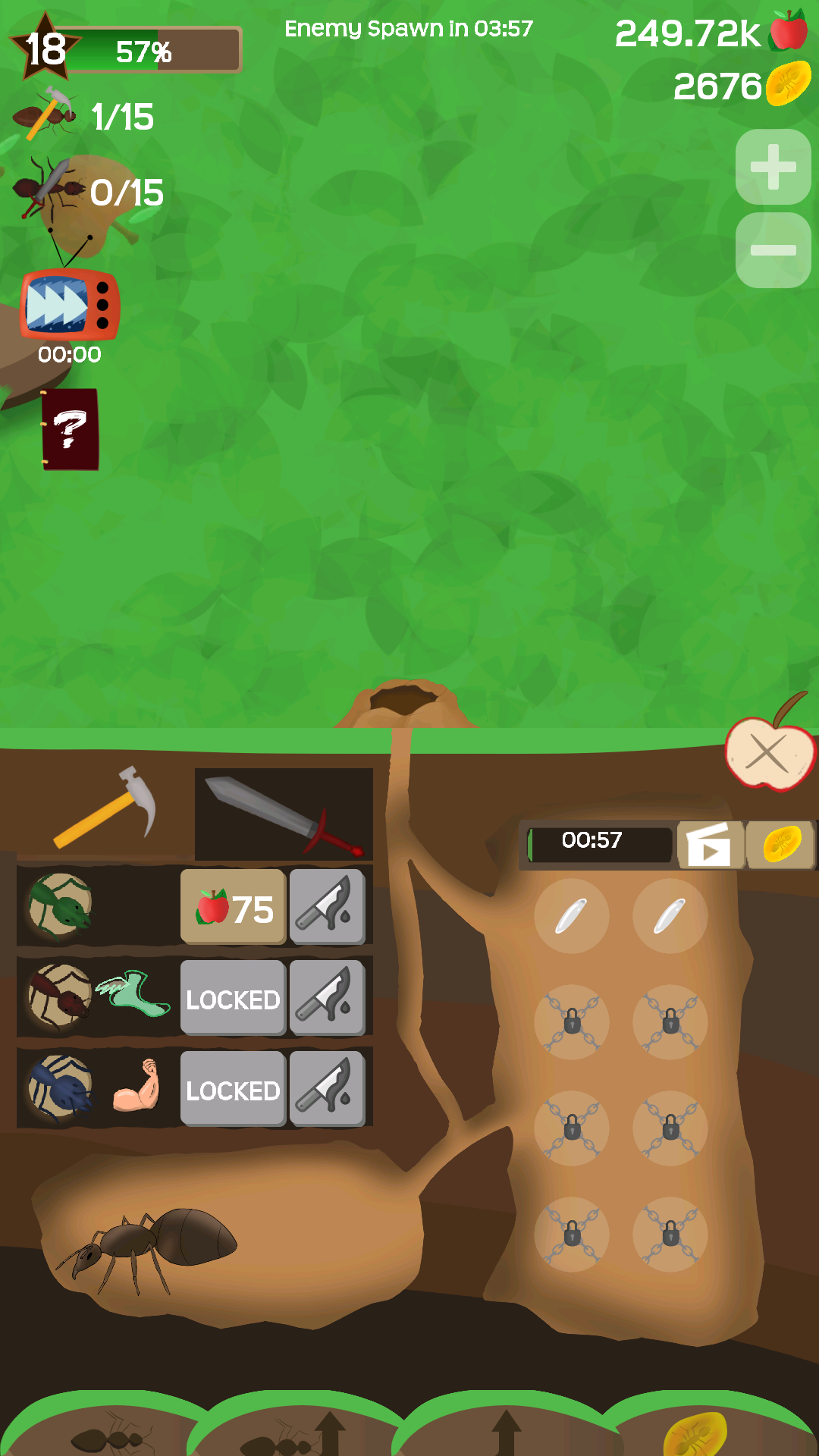Close the panel with the apple X button
819x1456 pixels.
point(768,754)
